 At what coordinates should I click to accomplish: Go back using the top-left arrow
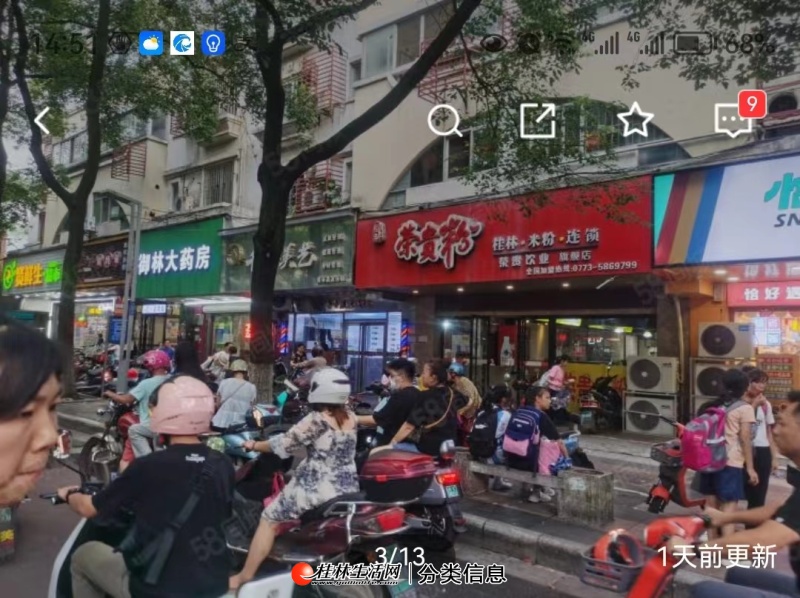41,121
